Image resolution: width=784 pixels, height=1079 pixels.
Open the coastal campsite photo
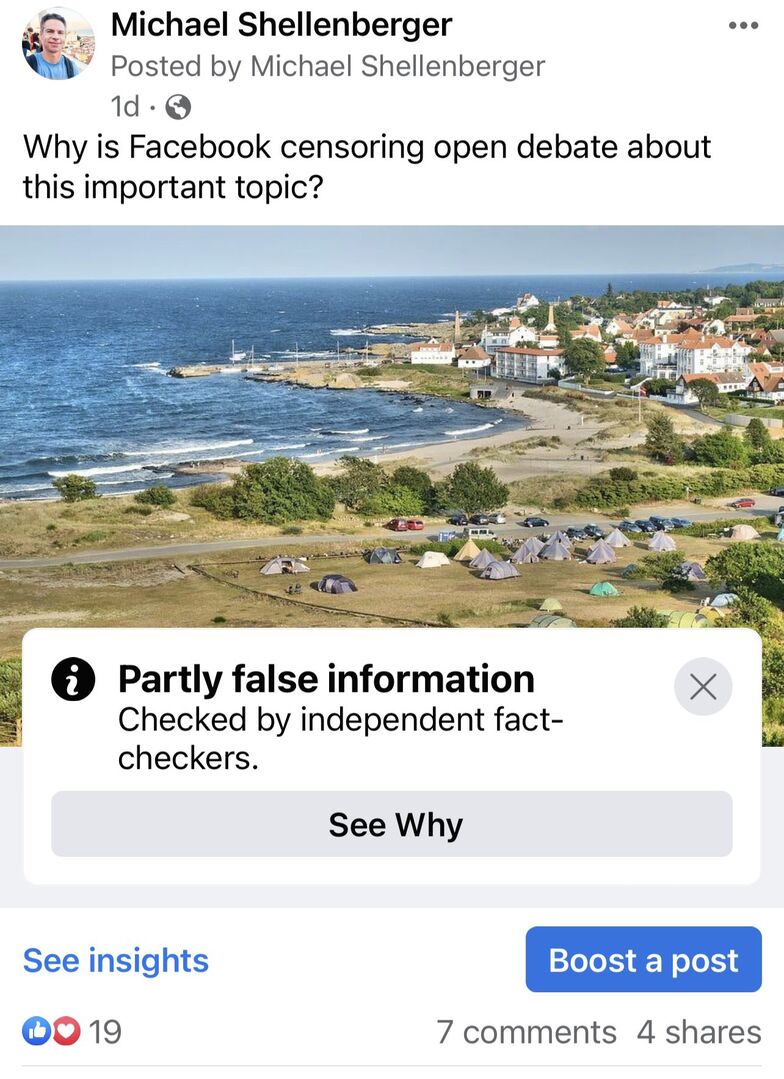[392, 420]
